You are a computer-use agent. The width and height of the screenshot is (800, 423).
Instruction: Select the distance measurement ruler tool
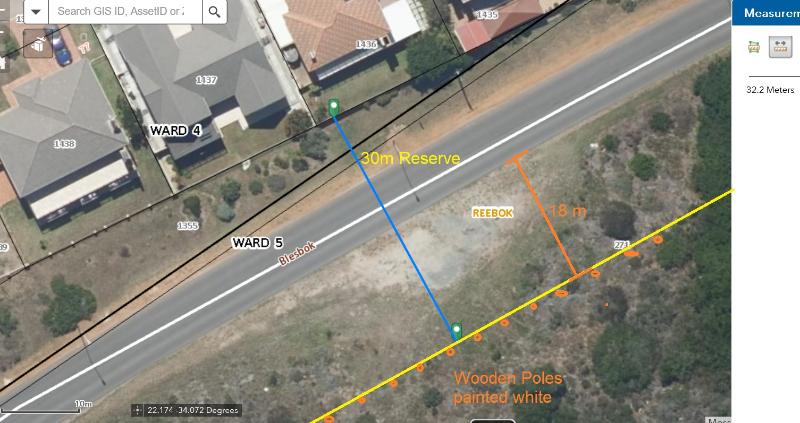click(780, 45)
